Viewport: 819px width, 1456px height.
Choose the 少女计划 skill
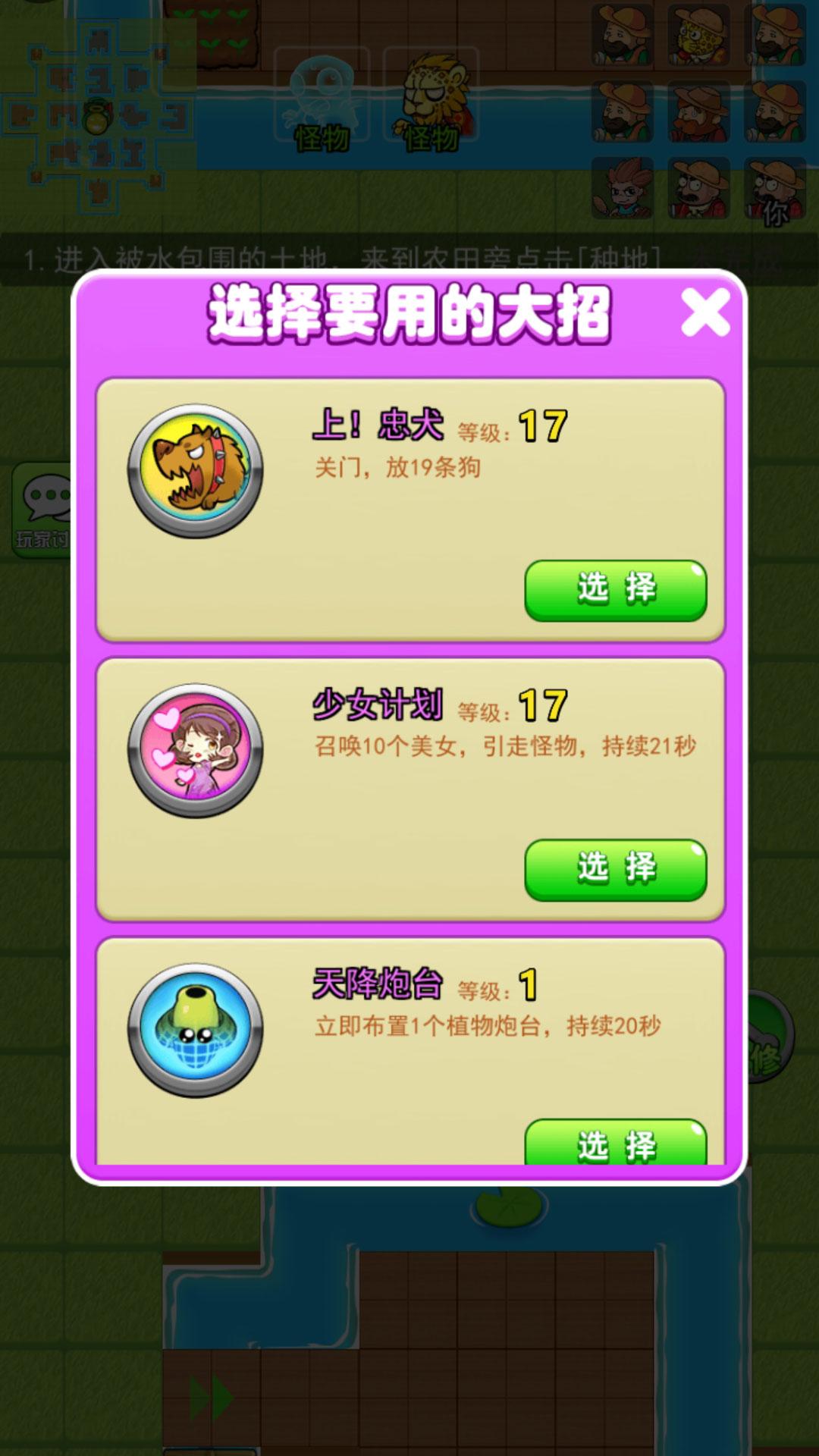coord(615,869)
